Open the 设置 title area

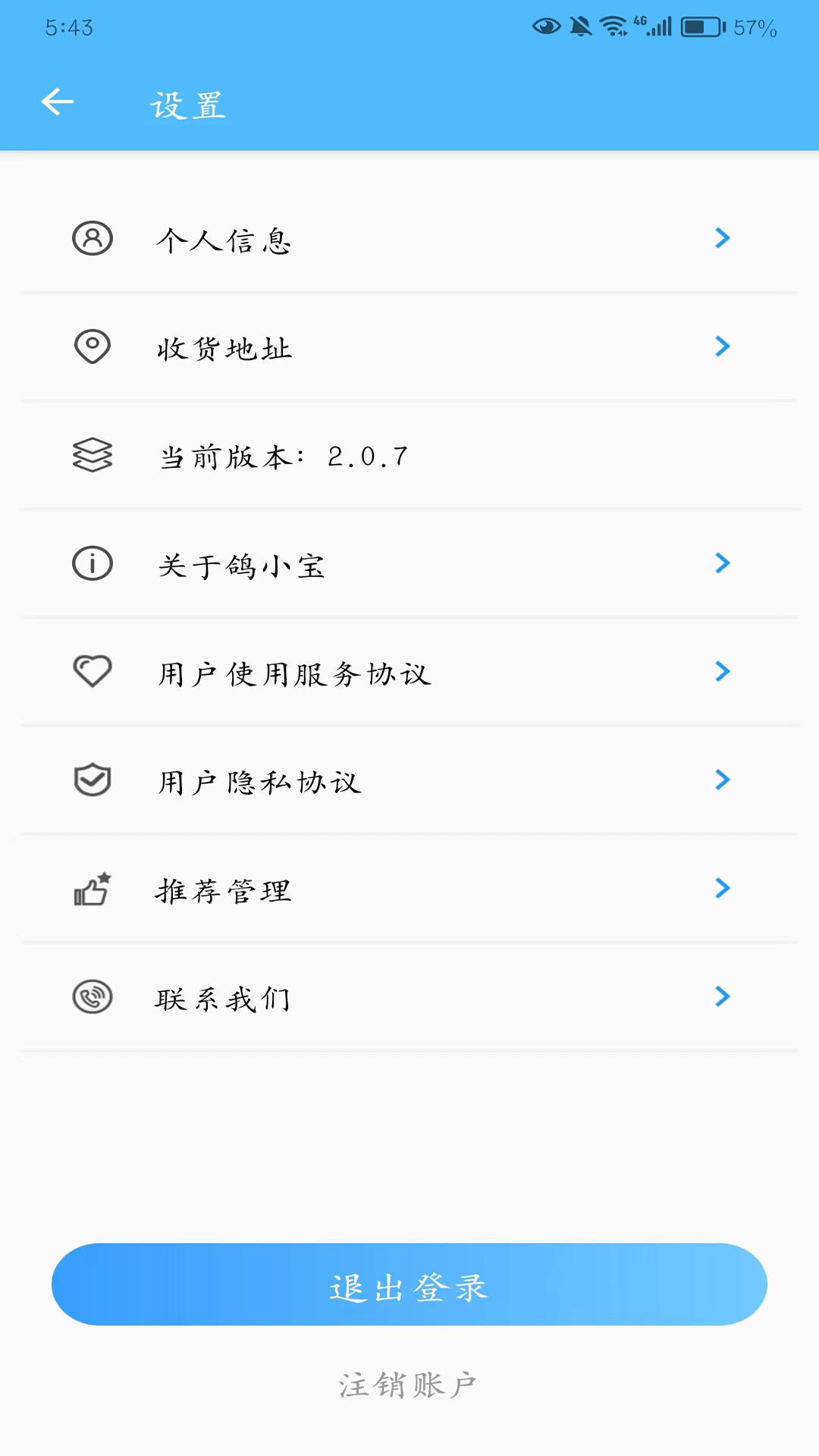click(187, 105)
